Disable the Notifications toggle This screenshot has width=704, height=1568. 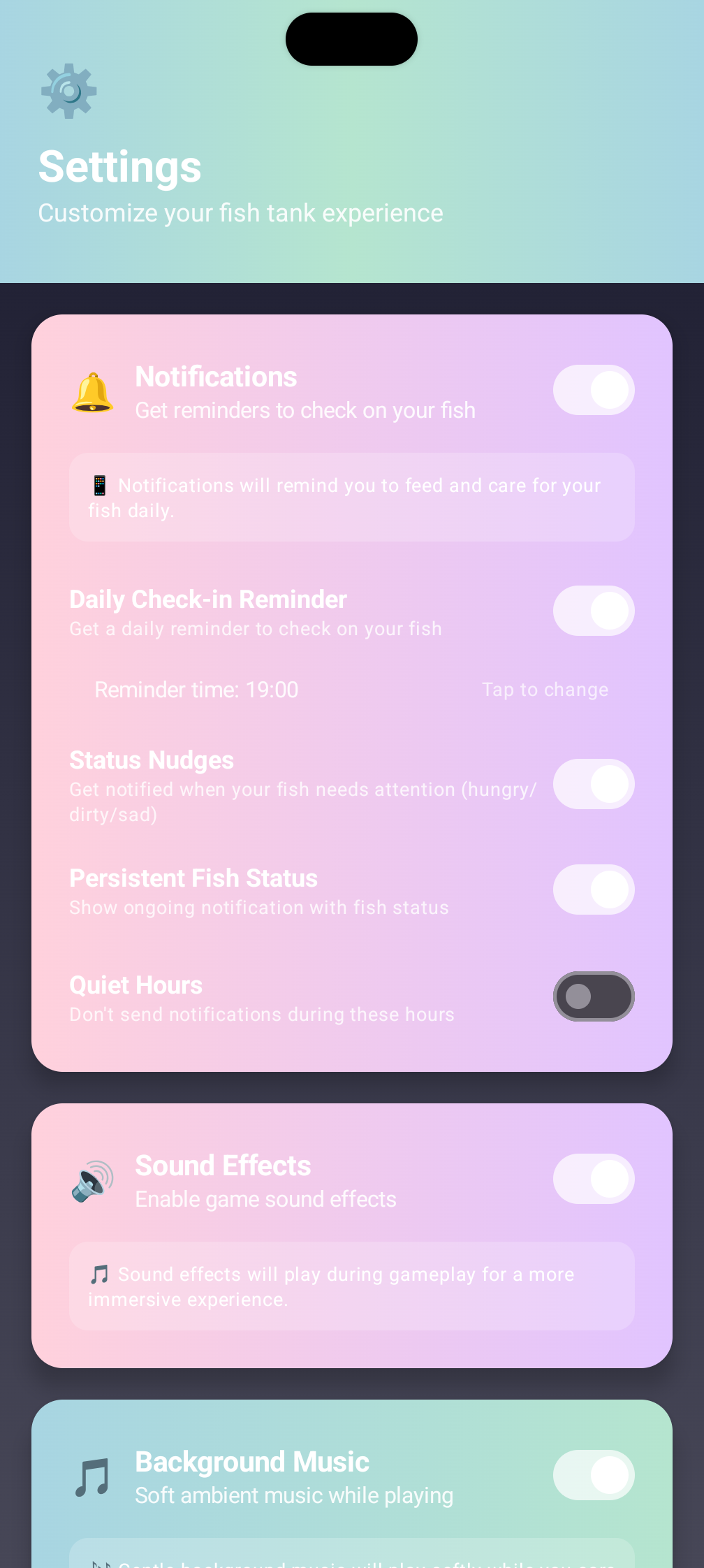593,390
